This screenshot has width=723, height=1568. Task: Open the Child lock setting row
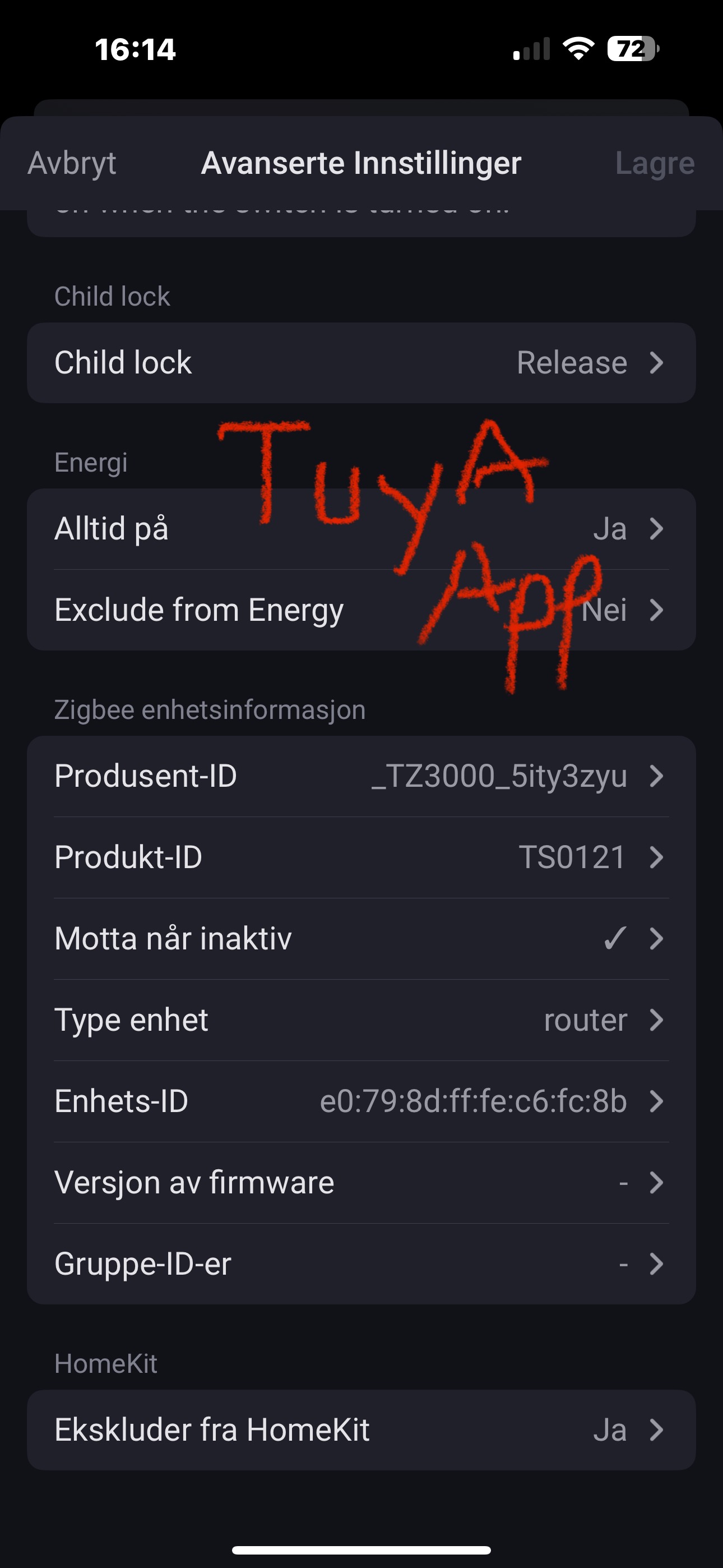point(361,363)
